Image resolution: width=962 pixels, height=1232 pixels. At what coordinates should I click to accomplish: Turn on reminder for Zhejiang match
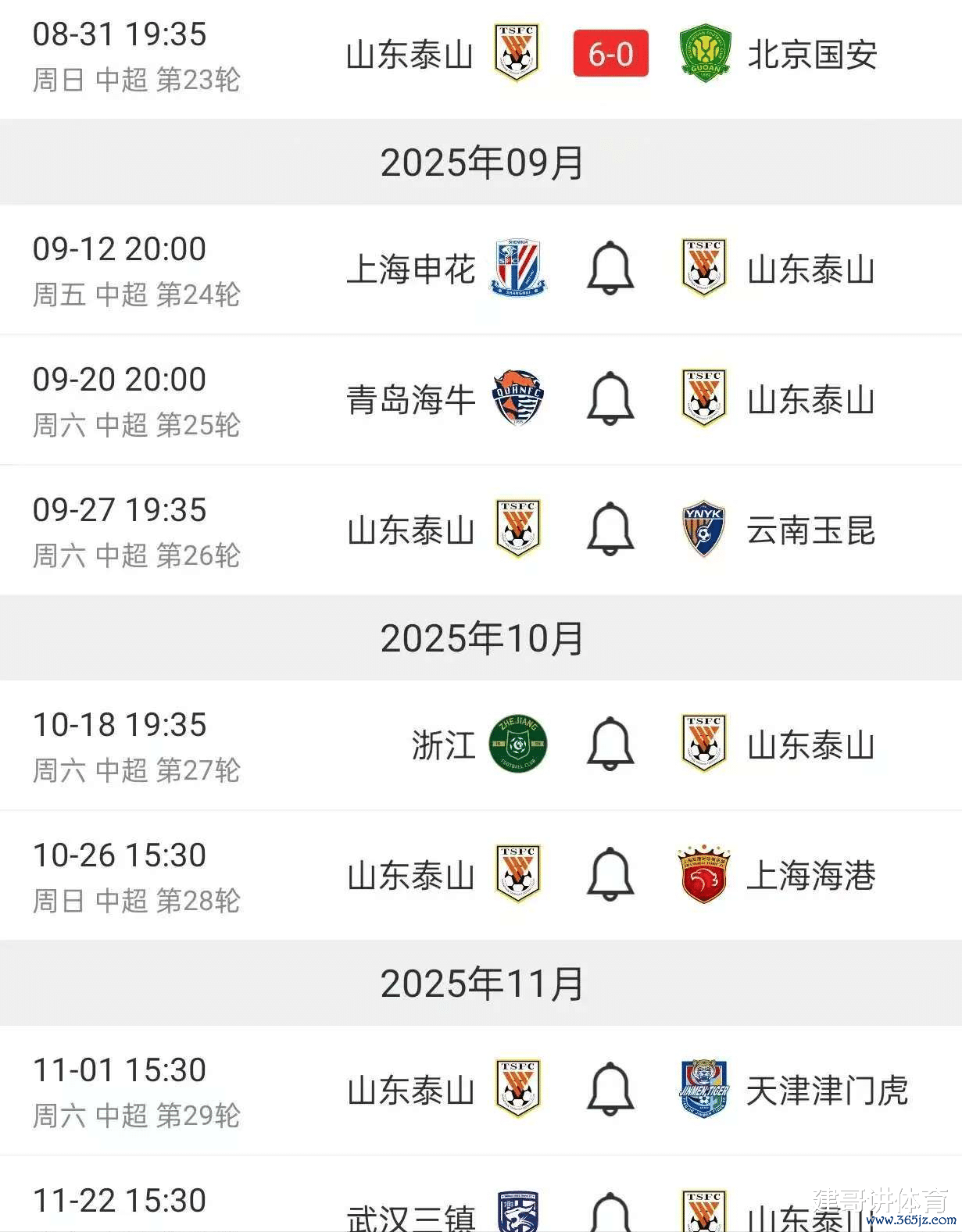click(610, 744)
